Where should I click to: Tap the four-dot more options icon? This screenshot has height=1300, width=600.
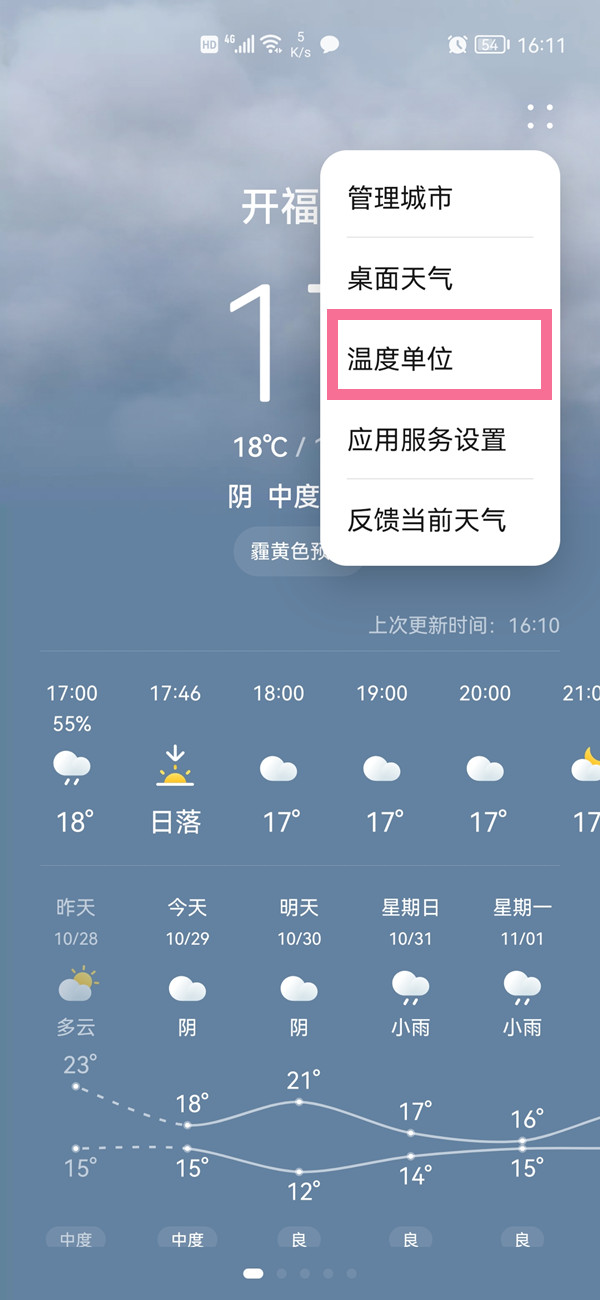(x=540, y=116)
